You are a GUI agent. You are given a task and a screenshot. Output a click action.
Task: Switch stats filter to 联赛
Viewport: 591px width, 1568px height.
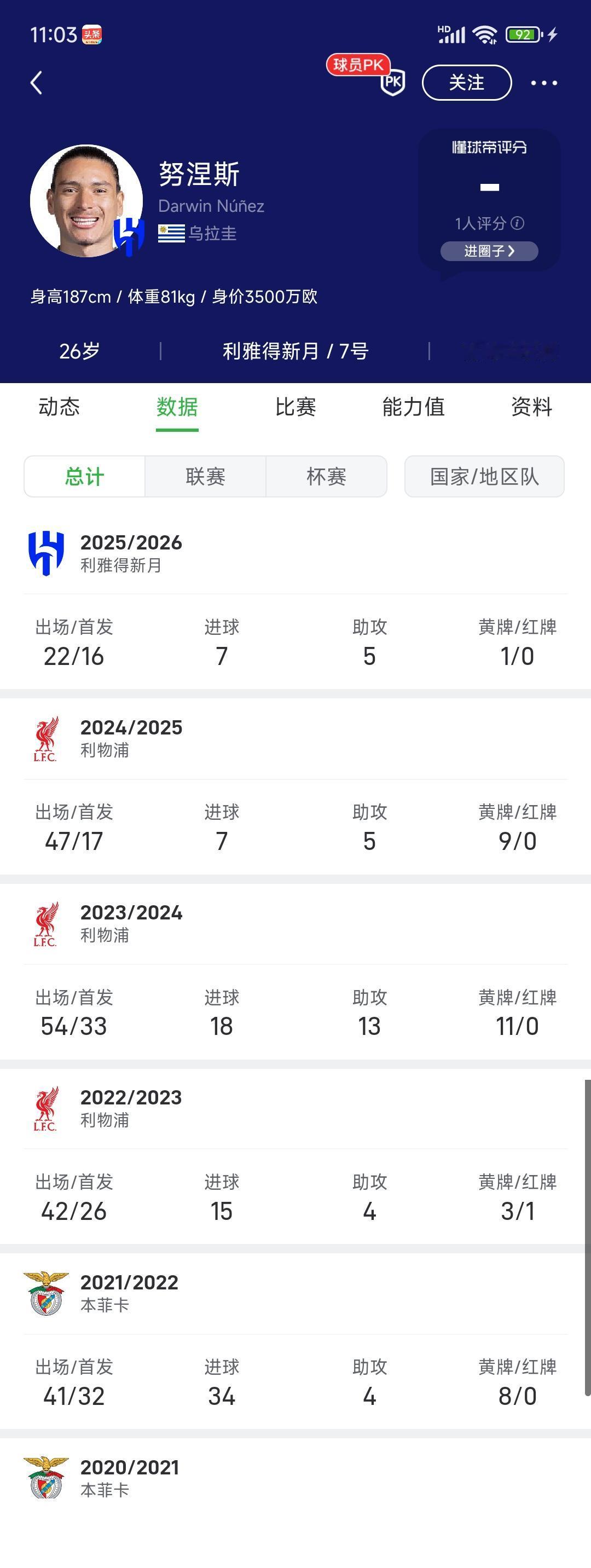205,477
